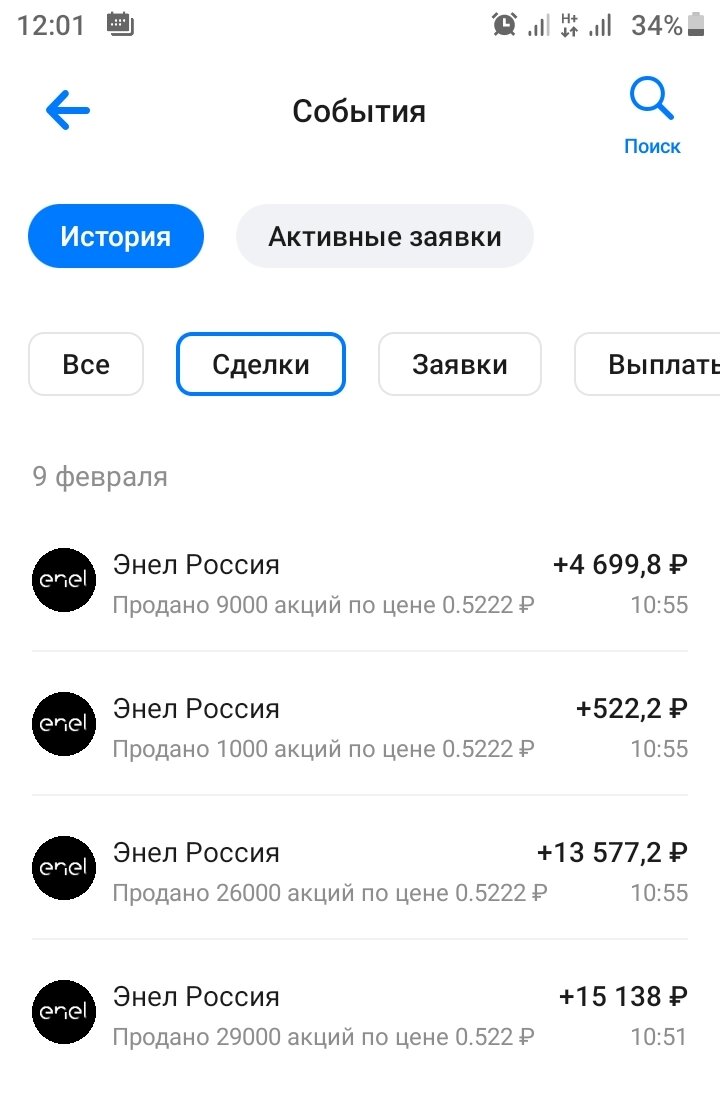Viewport: 720px width, 1100px height.
Task: Open the +522,2 ₽ Энел Россия deal
Action: [360, 724]
